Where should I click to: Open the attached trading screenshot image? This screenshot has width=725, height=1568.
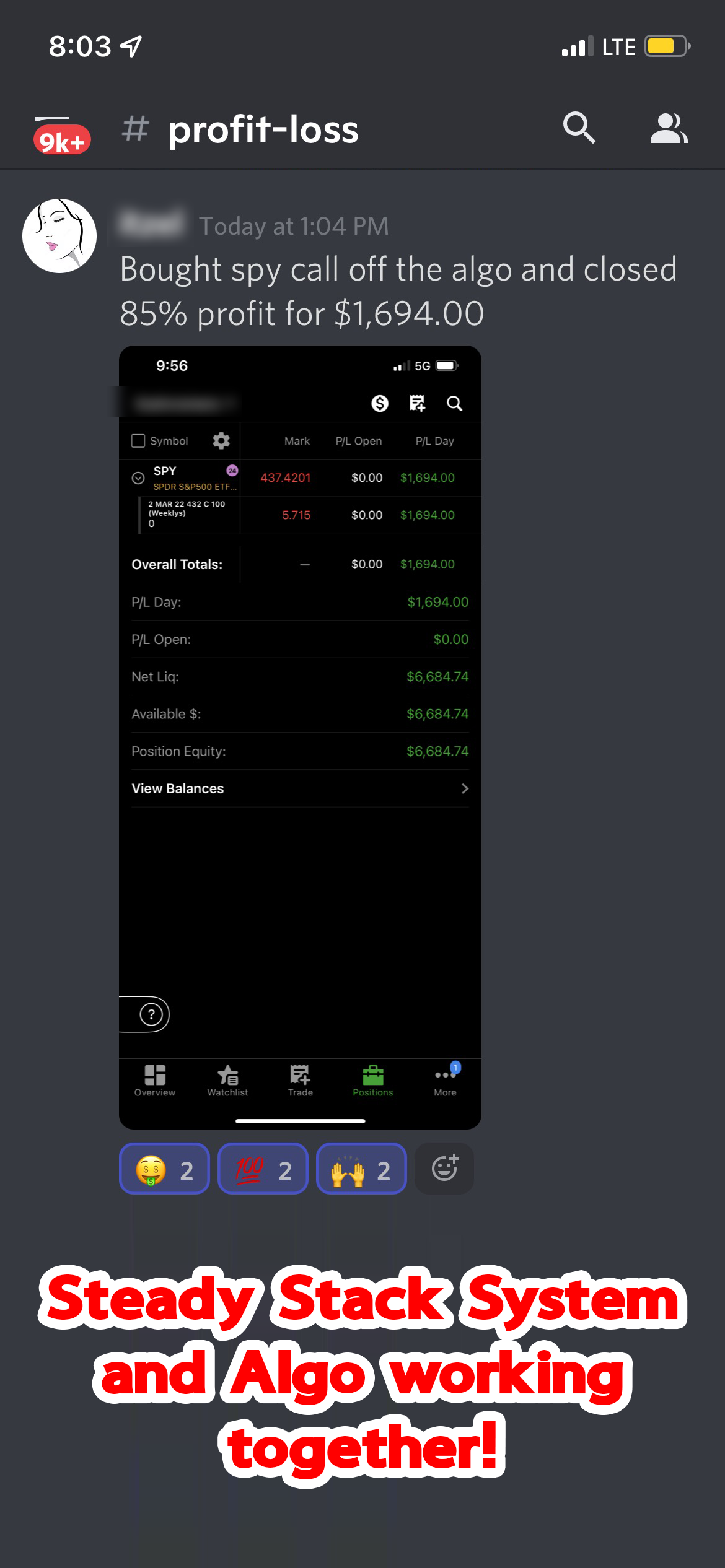point(300,737)
